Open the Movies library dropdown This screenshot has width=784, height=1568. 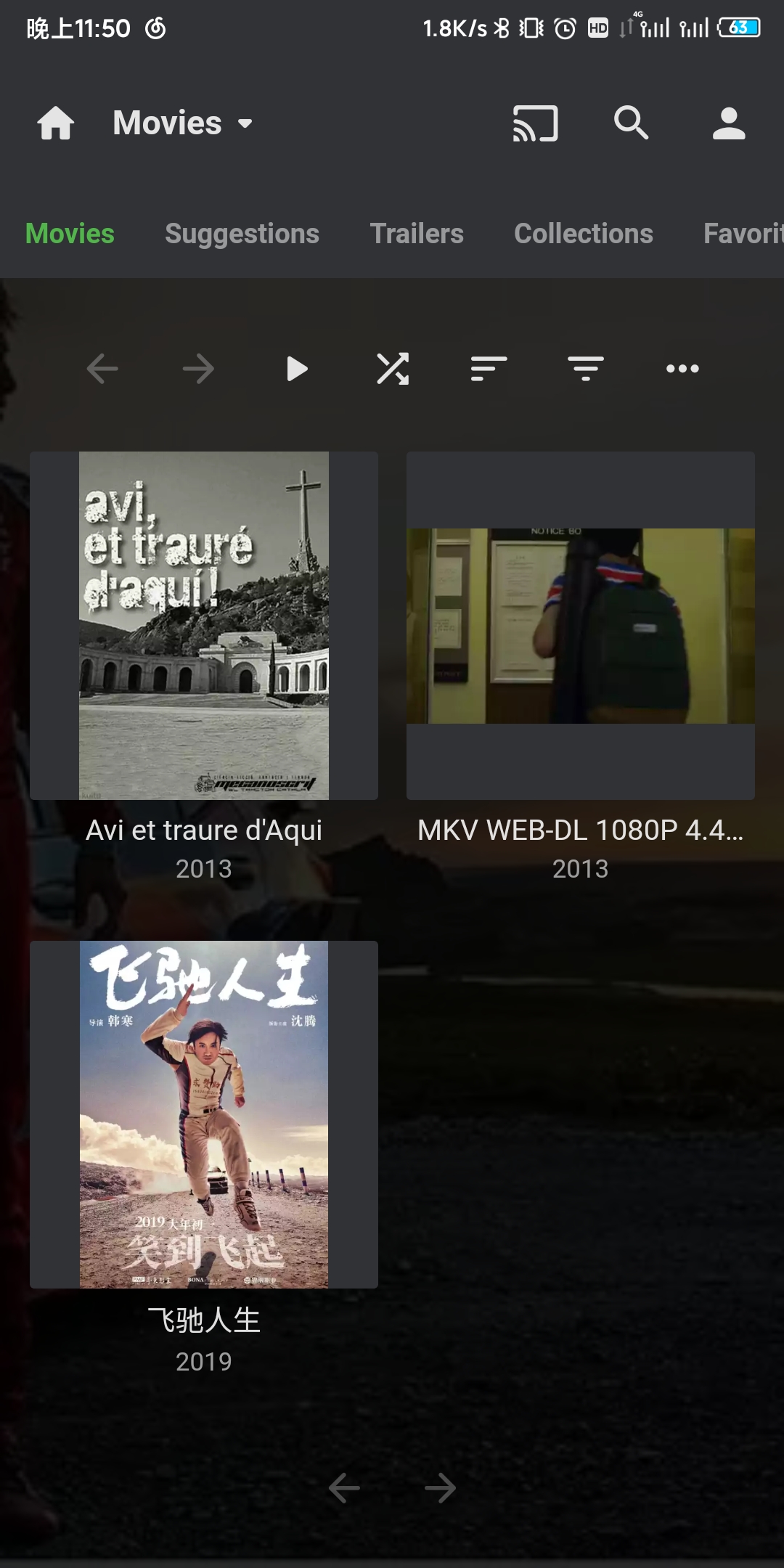[x=183, y=123]
